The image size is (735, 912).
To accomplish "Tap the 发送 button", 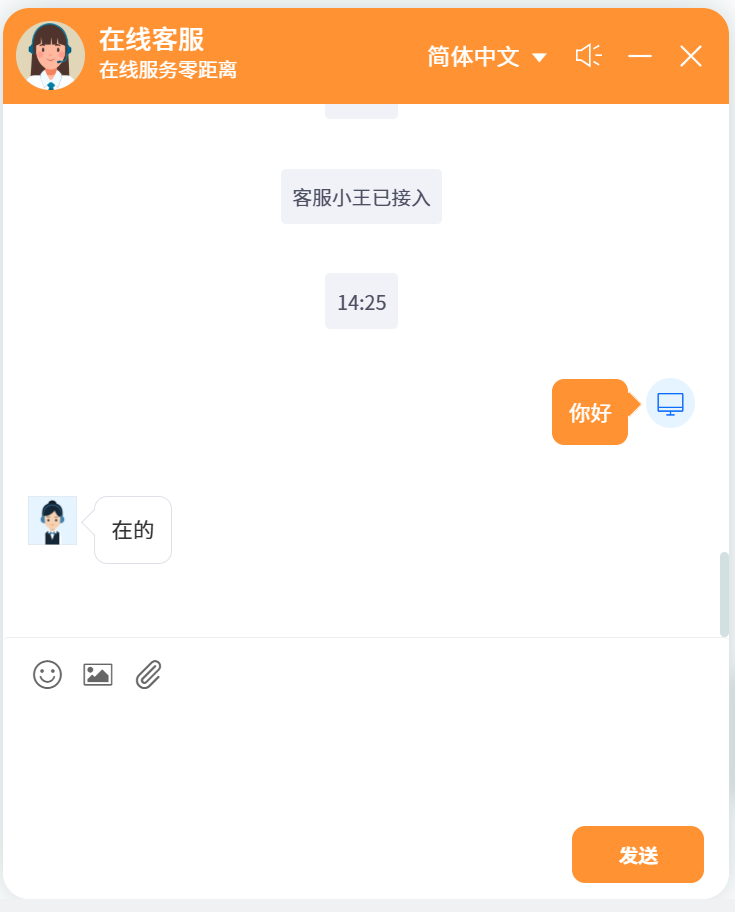I will pyautogui.click(x=637, y=855).
